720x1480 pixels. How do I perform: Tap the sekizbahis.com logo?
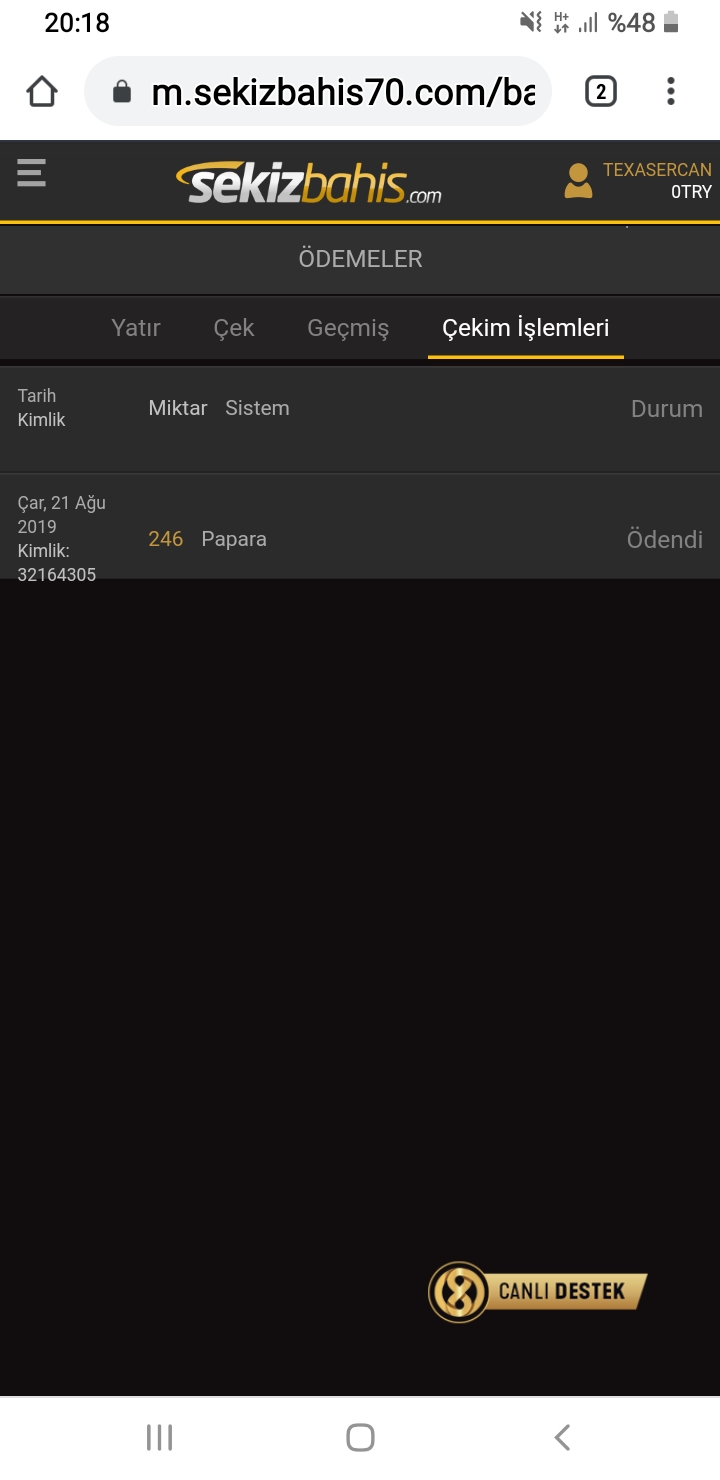coord(309,183)
